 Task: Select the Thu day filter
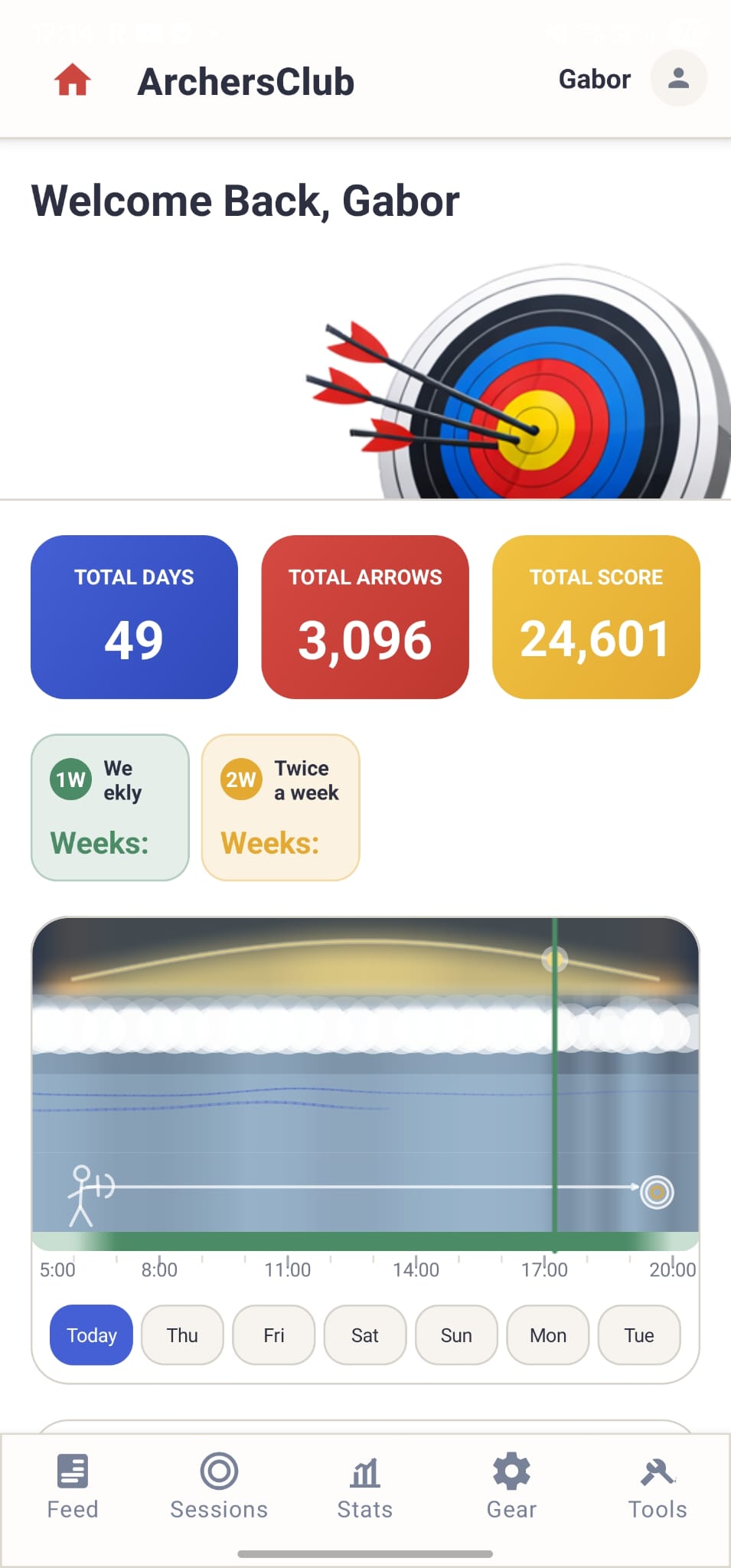[x=181, y=1334]
